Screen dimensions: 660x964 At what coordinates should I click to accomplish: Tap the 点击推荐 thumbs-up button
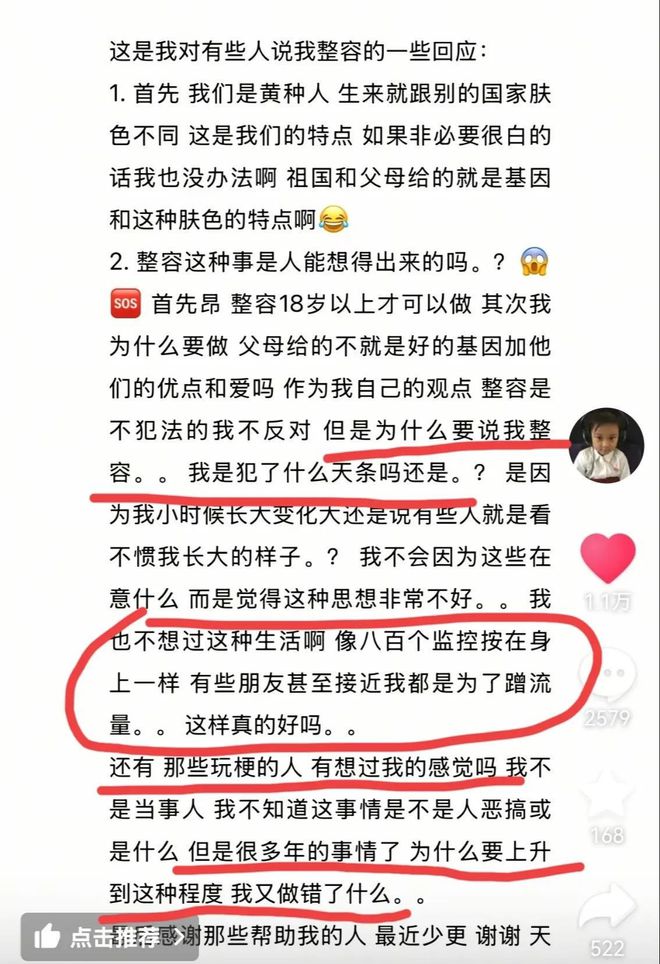coord(96,936)
